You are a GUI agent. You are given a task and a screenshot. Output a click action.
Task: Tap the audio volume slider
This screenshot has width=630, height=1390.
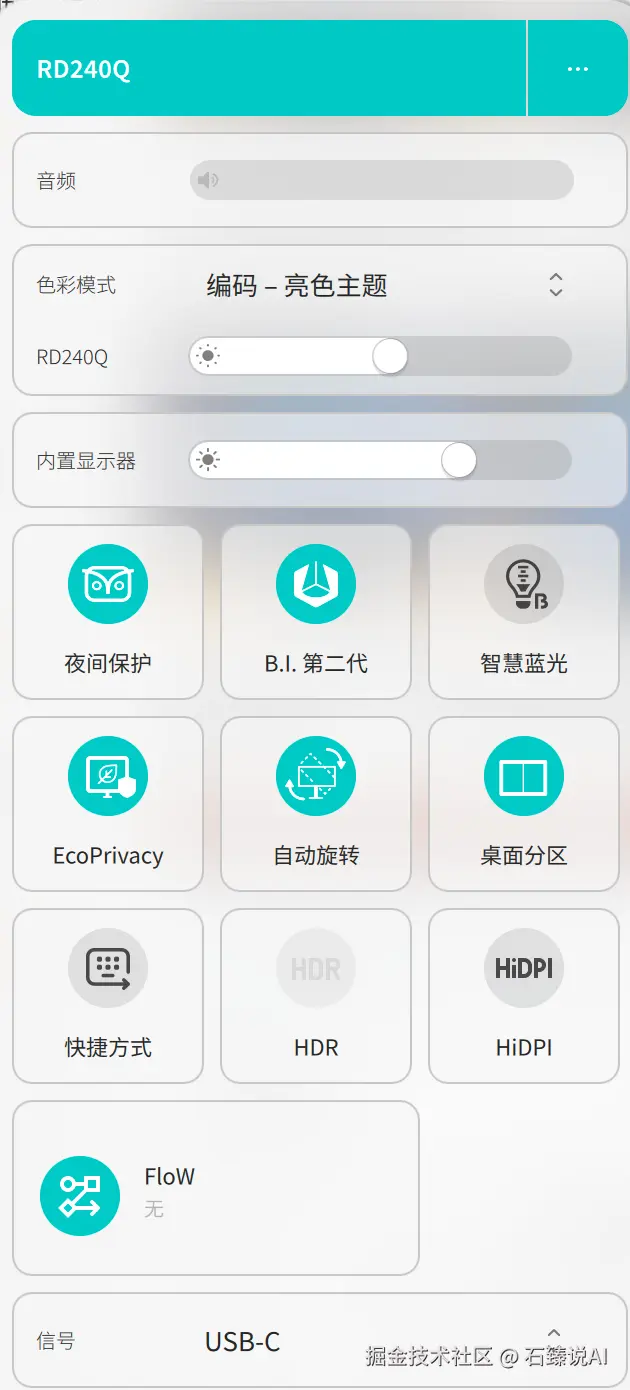(381, 181)
